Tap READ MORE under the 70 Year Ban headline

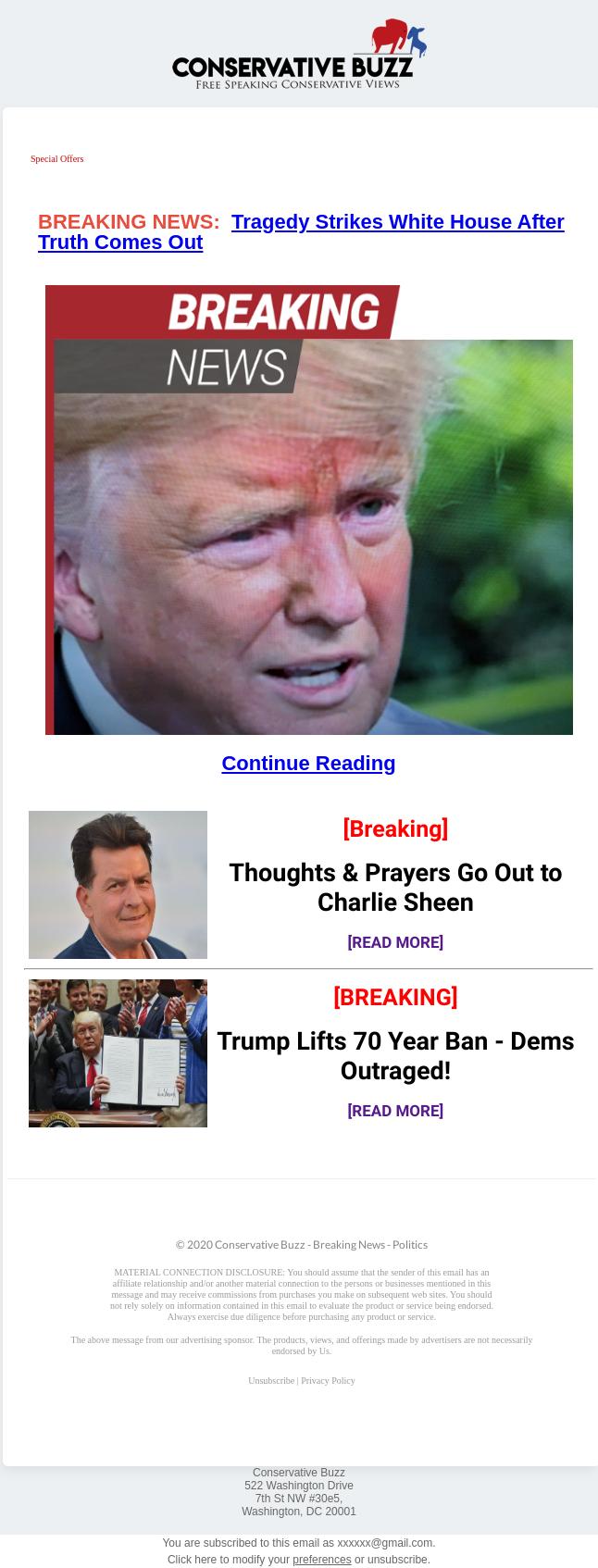coord(395,1111)
